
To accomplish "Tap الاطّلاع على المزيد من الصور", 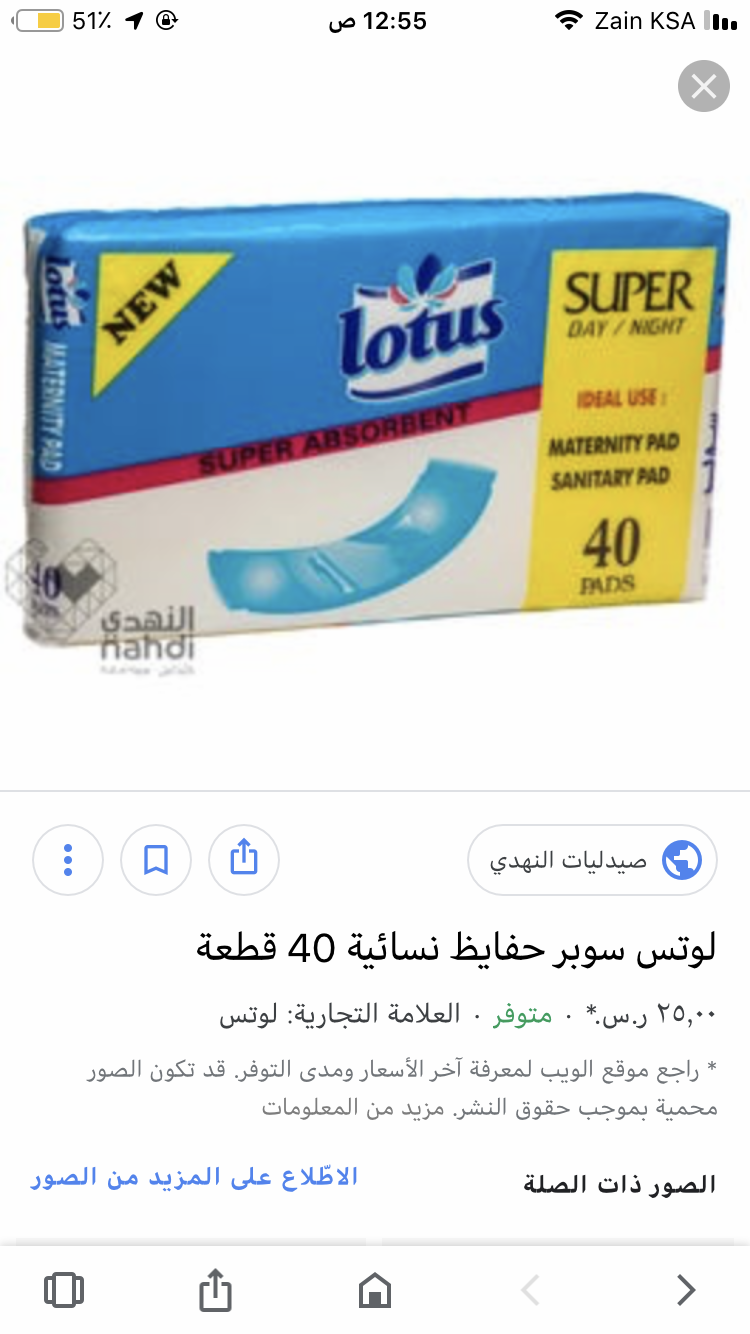I will (x=193, y=1177).
